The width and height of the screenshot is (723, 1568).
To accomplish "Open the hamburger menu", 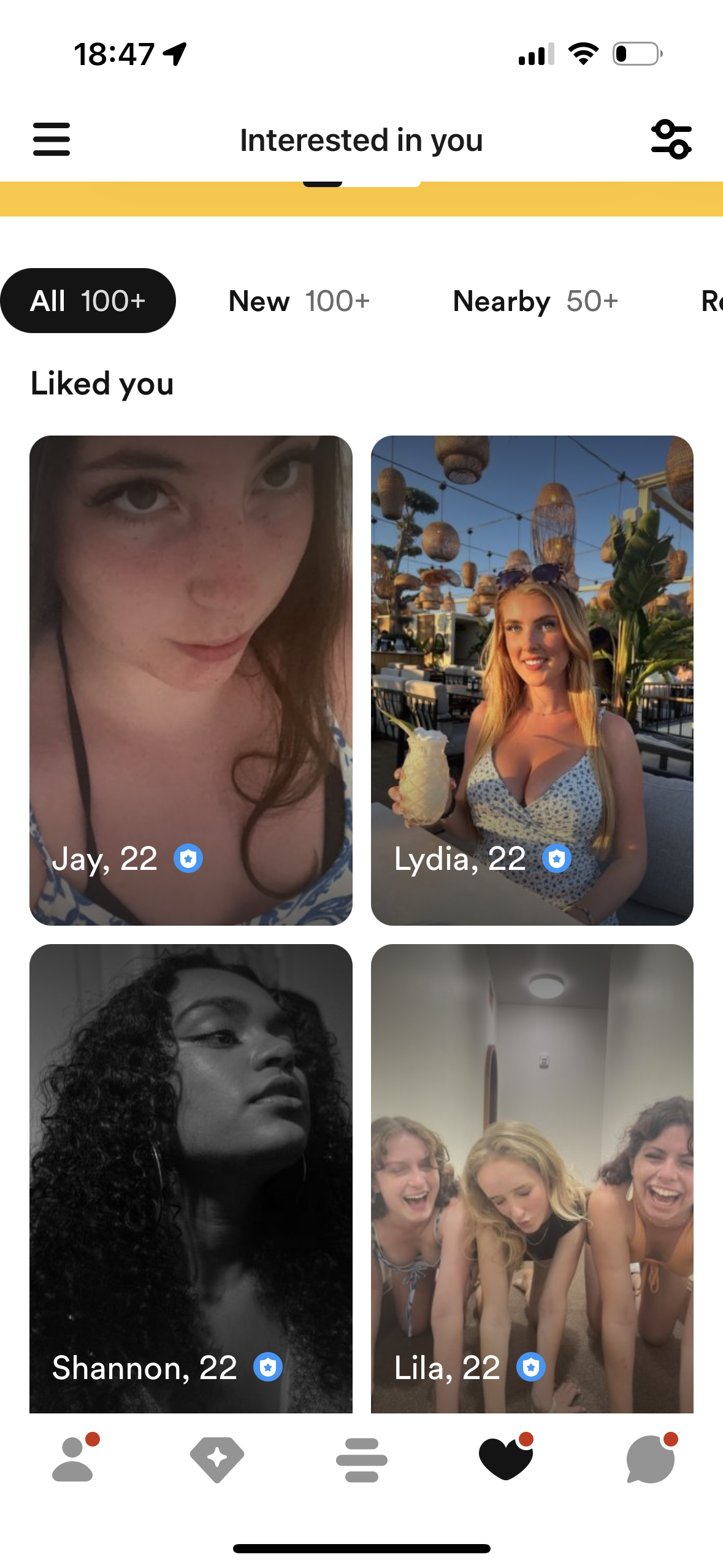I will click(52, 139).
